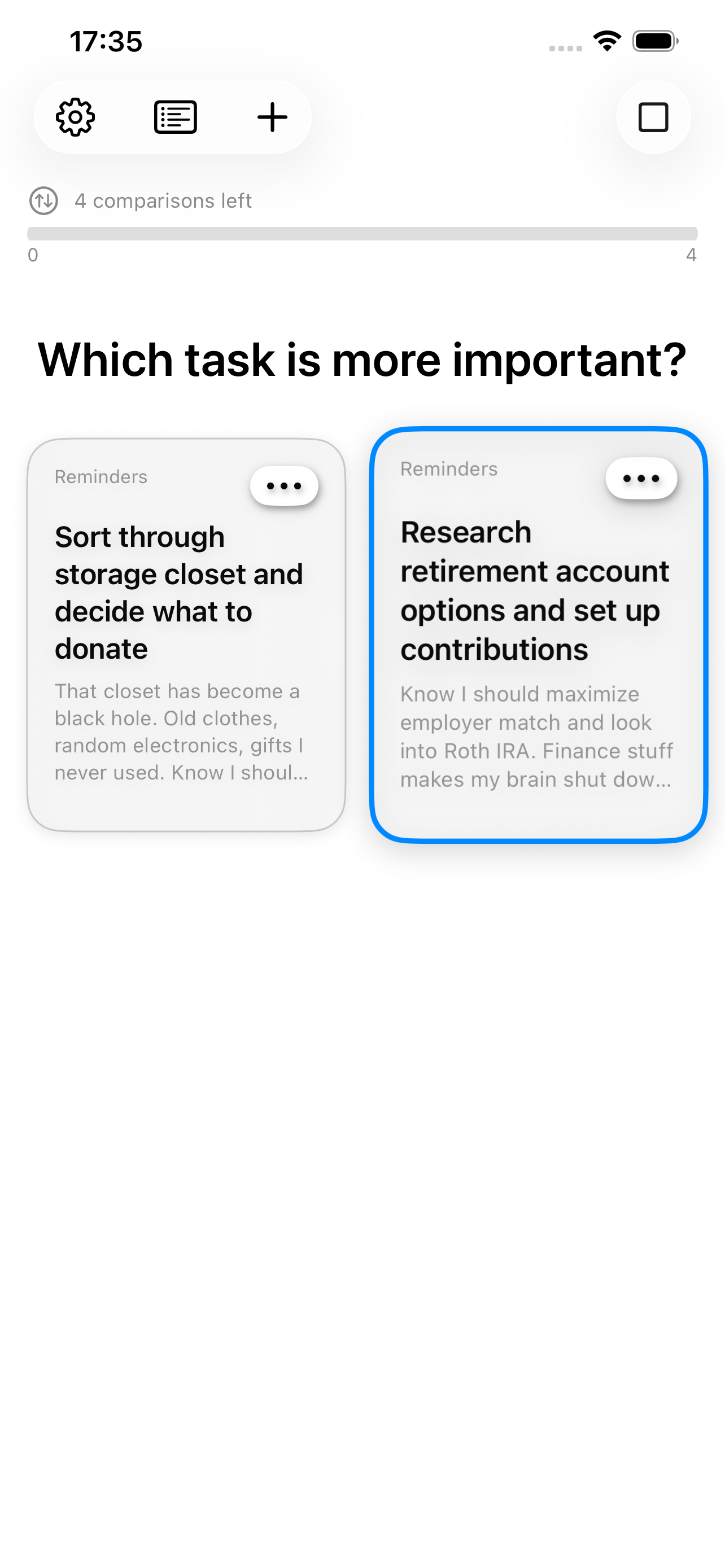Open settings via the gear icon
Viewport: 725px width, 1568px height.
coord(76,117)
